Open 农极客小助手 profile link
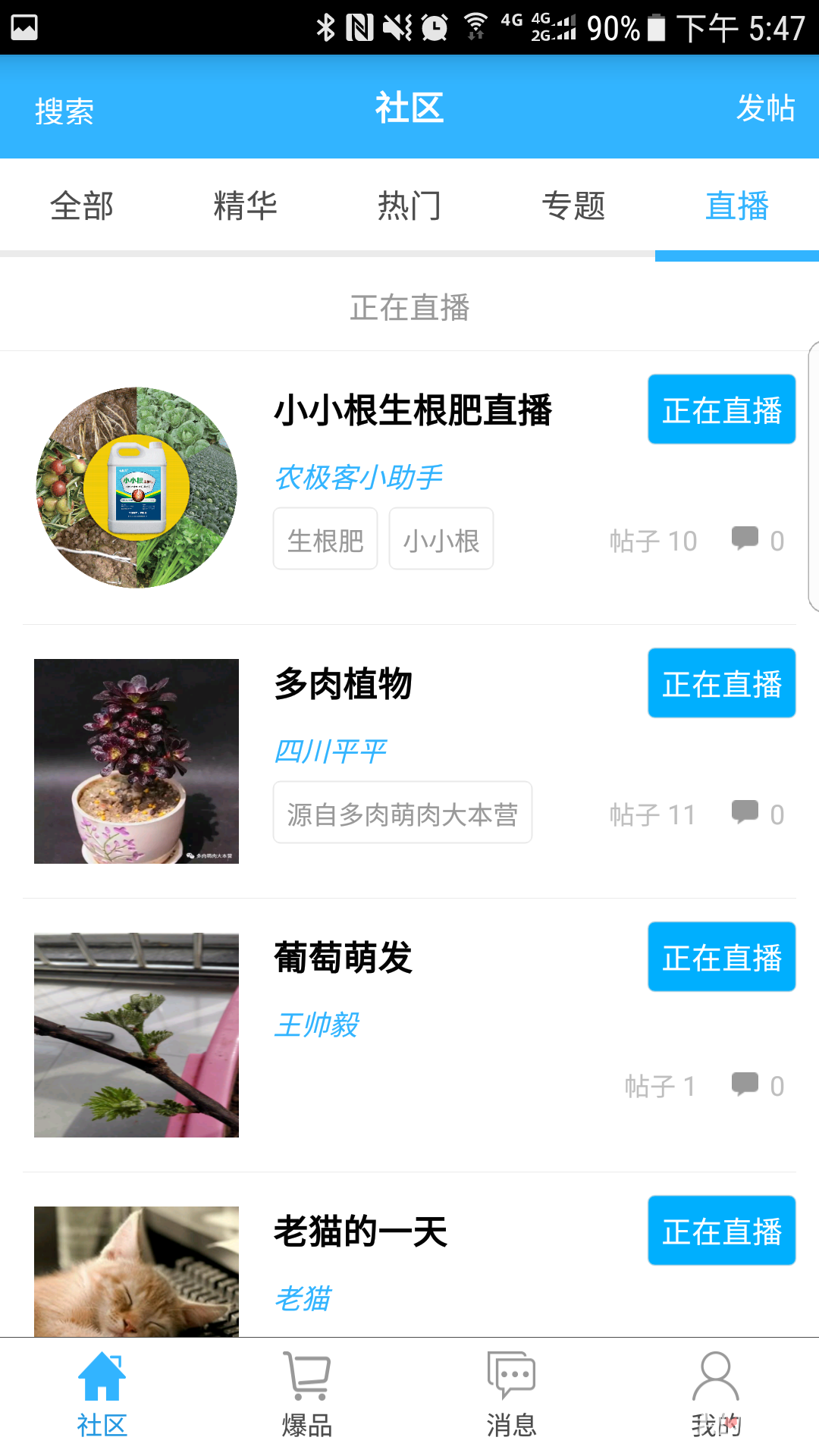 358,476
